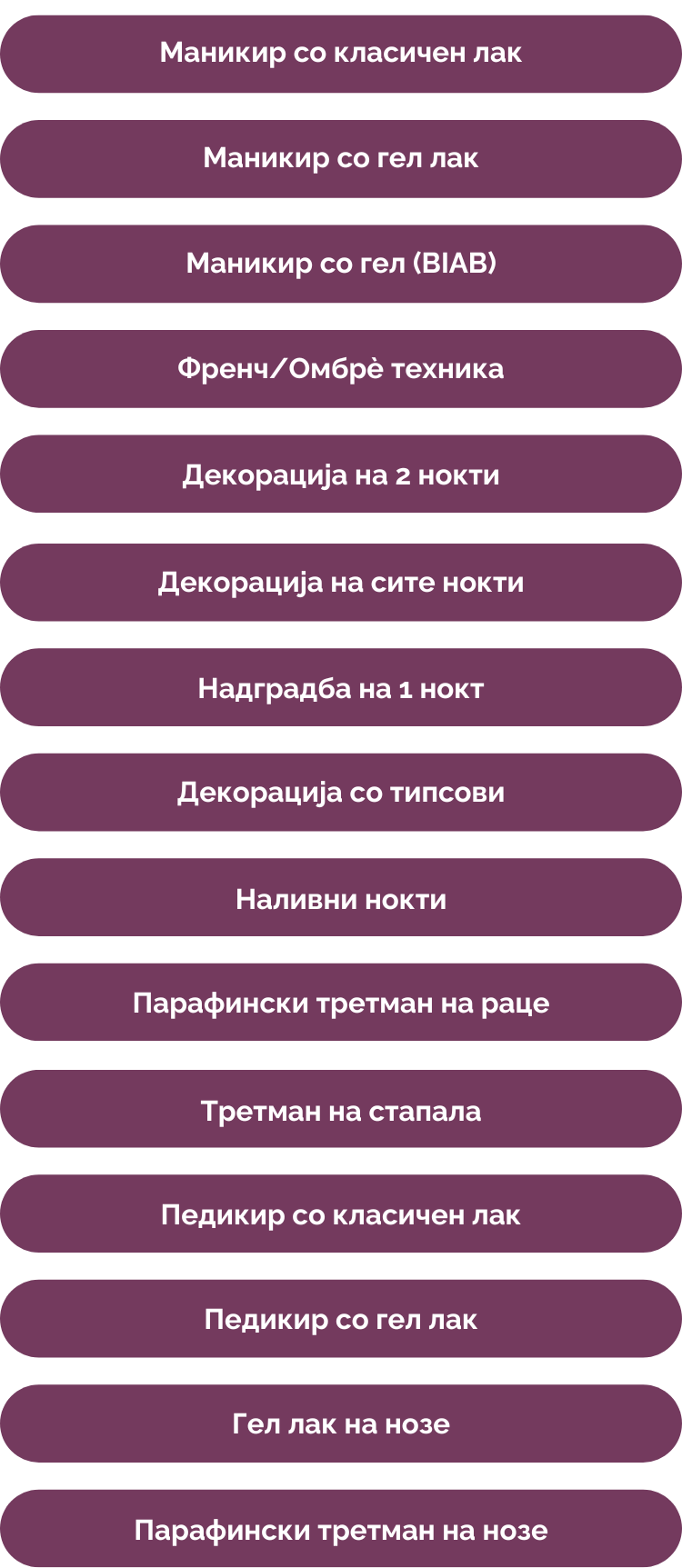Tap Педикир со гел лак
Viewport: 682px width, 1568px height.
(x=341, y=1319)
